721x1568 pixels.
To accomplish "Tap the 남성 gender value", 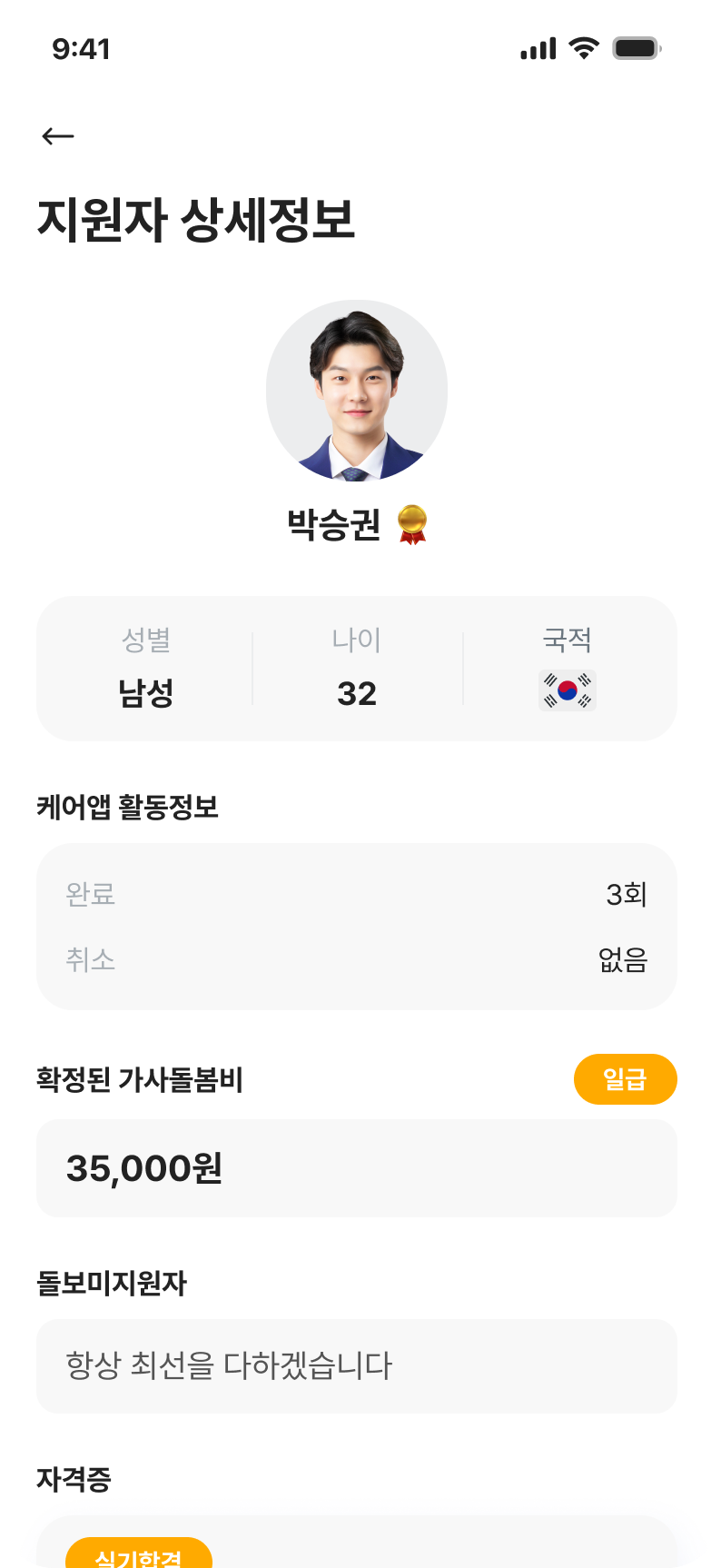I will tap(147, 695).
